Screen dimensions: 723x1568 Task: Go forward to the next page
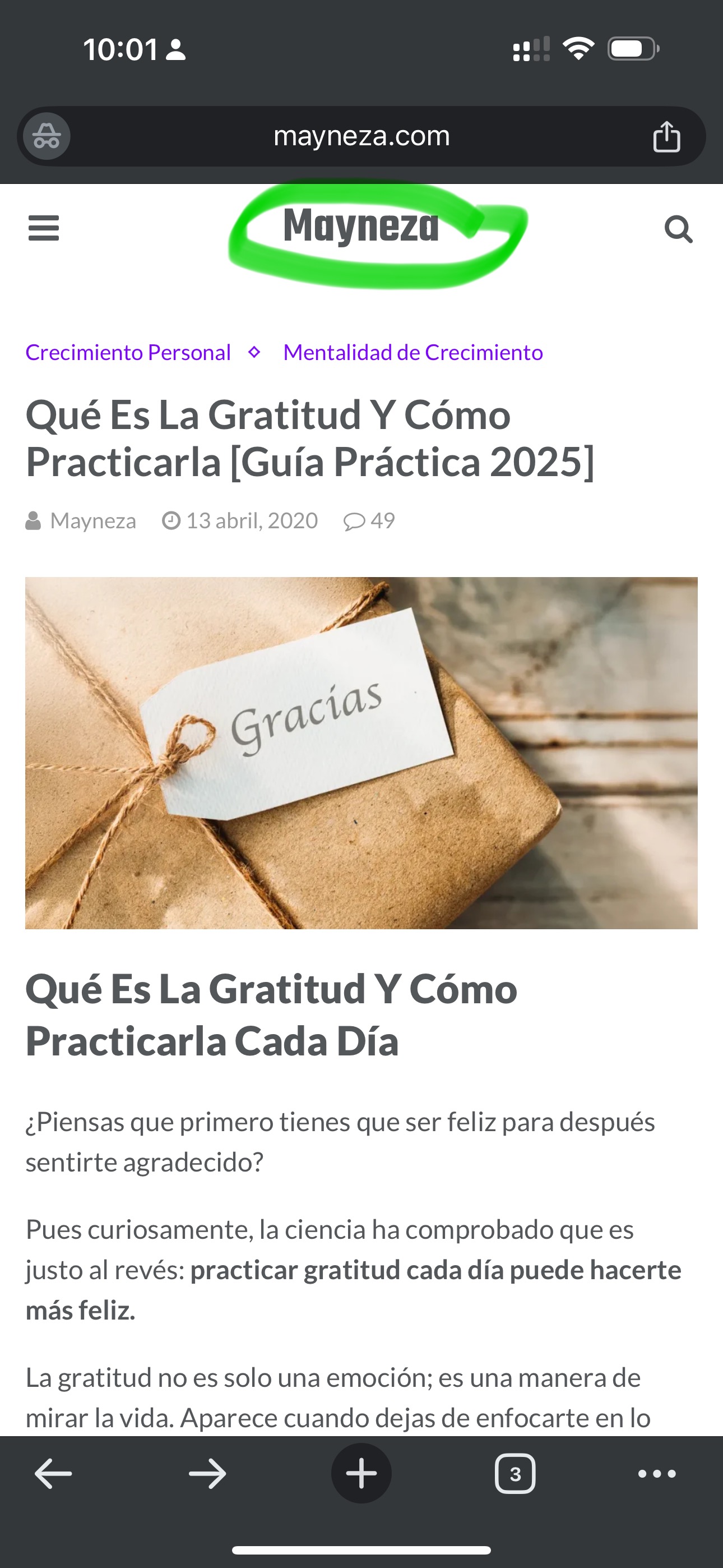point(207,1474)
